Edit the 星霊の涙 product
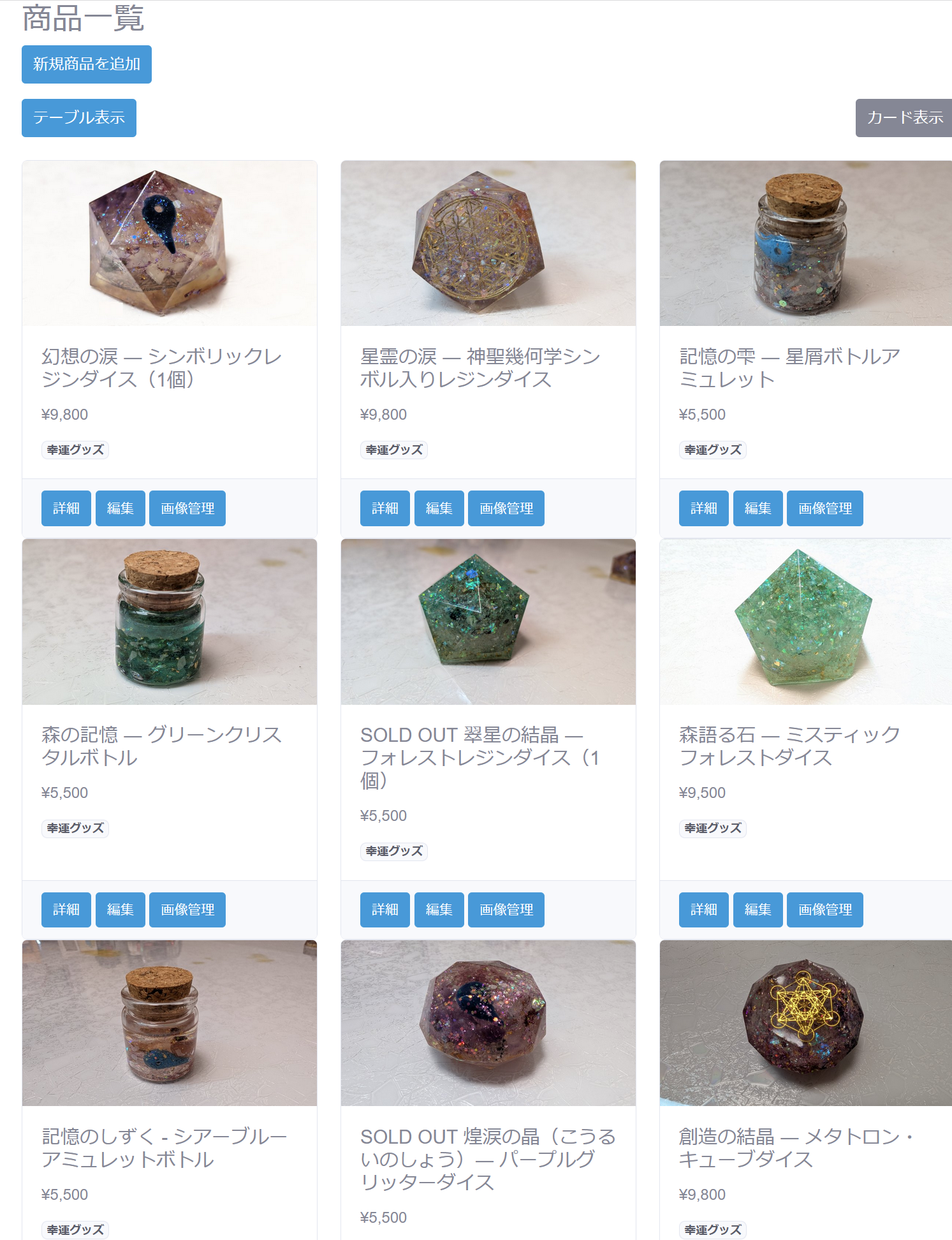This screenshot has height=1240, width=952. pyautogui.click(x=439, y=508)
